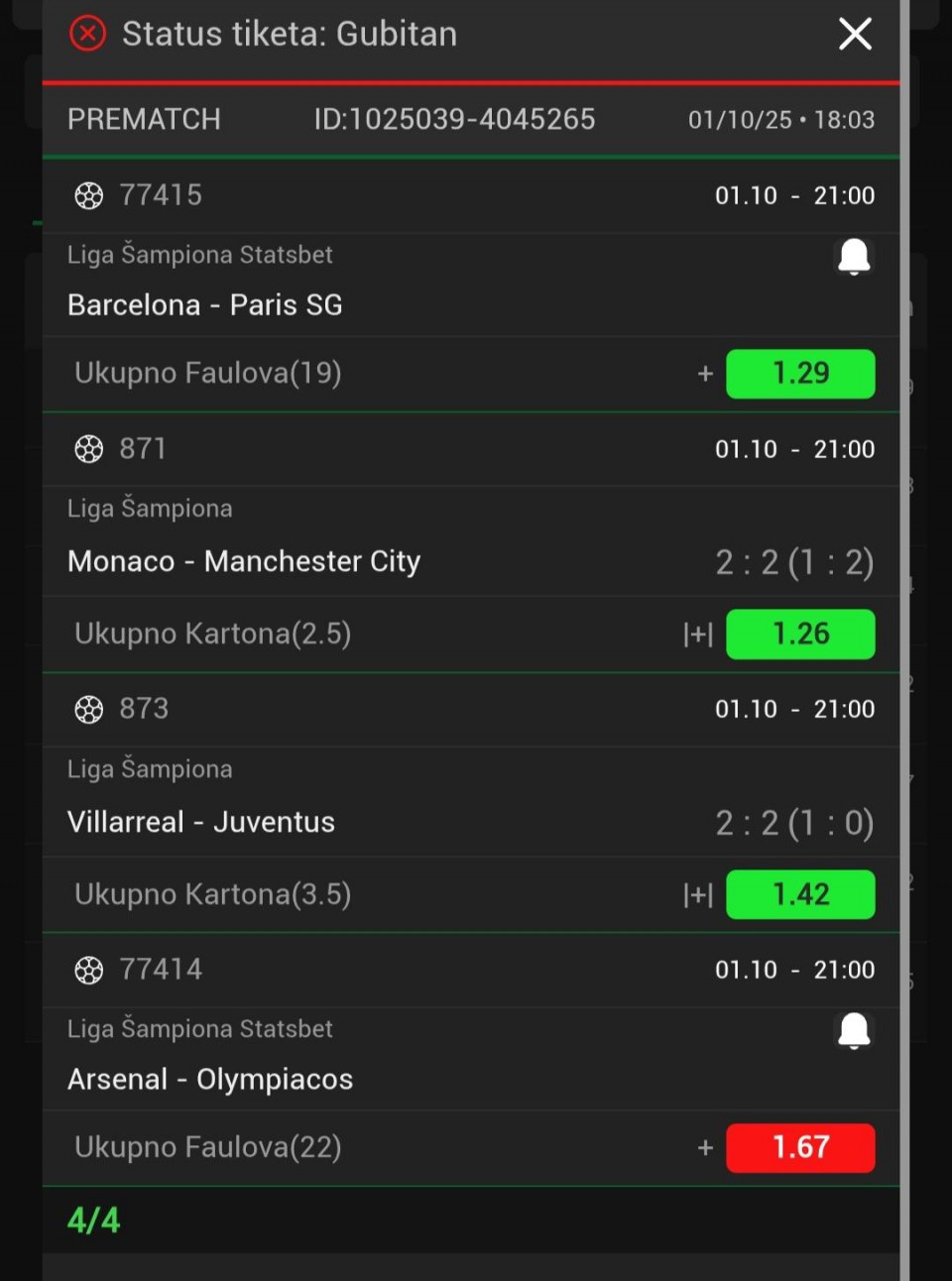Tap the bell for Arsenal - Olympiacos

click(854, 1031)
